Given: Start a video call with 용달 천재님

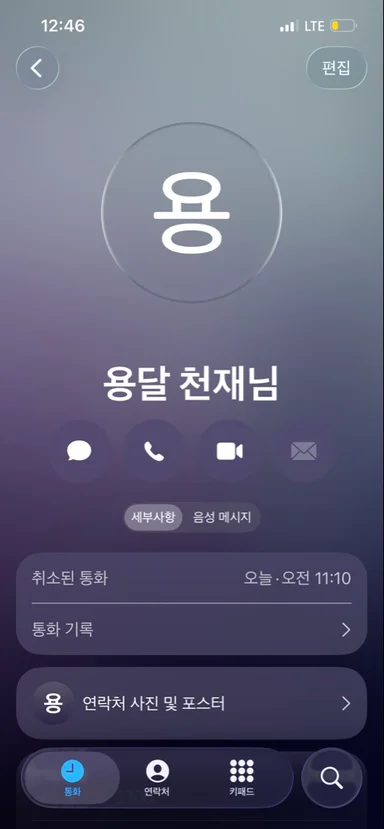Looking at the screenshot, I should point(229,452).
